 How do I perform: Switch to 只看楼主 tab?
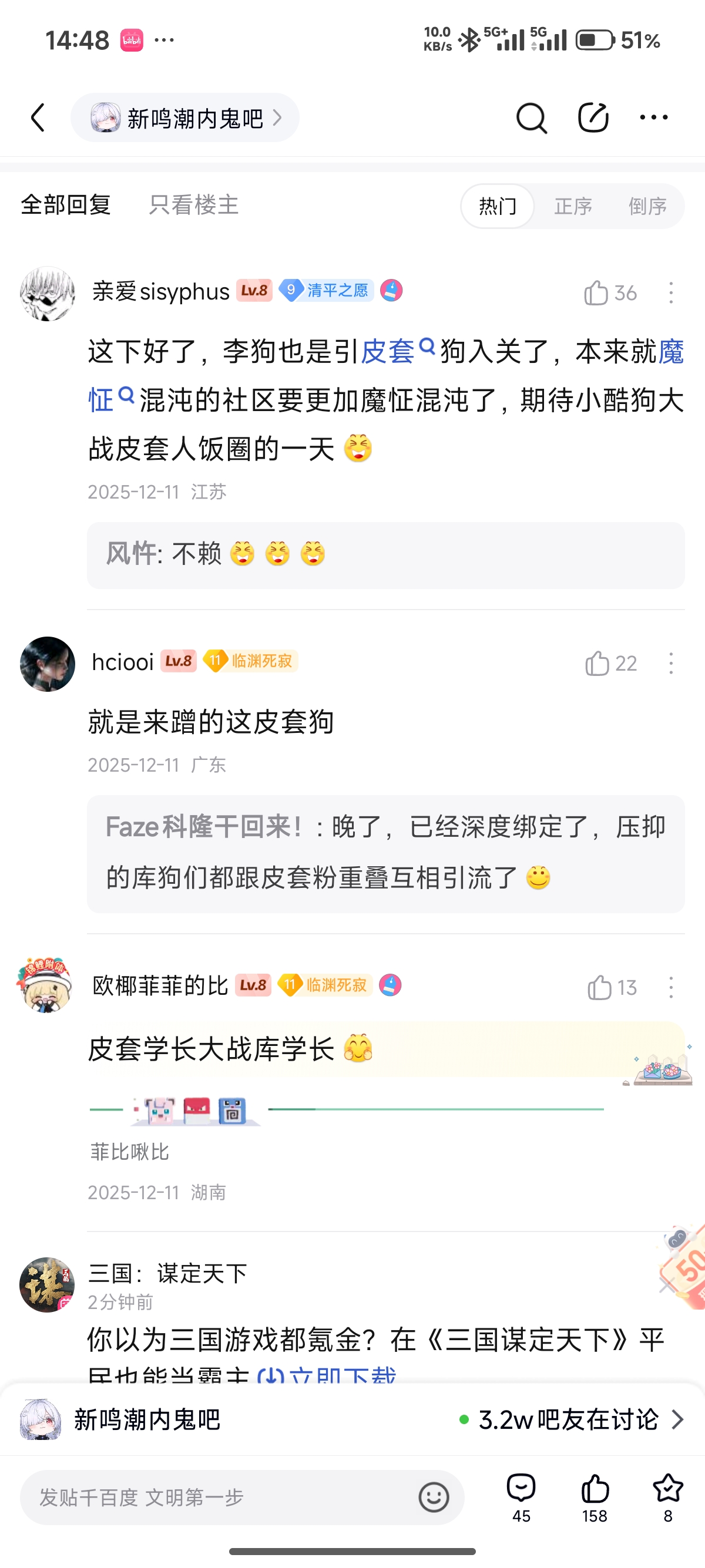click(194, 205)
